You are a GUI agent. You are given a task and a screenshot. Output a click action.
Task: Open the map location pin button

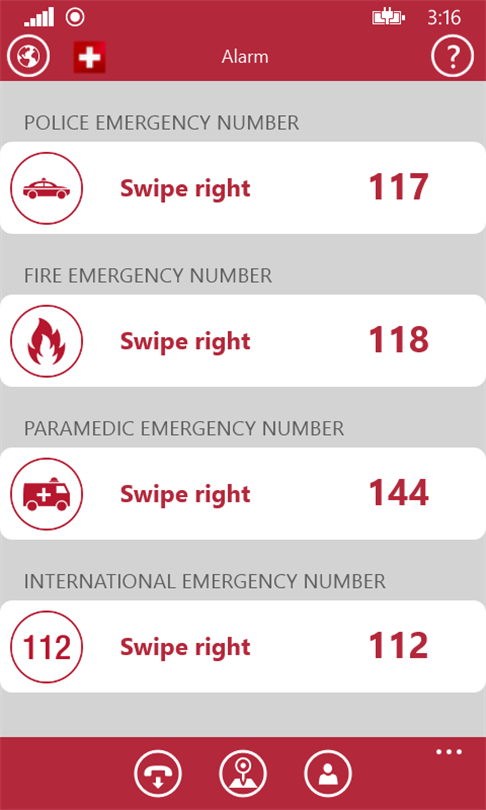[243, 774]
